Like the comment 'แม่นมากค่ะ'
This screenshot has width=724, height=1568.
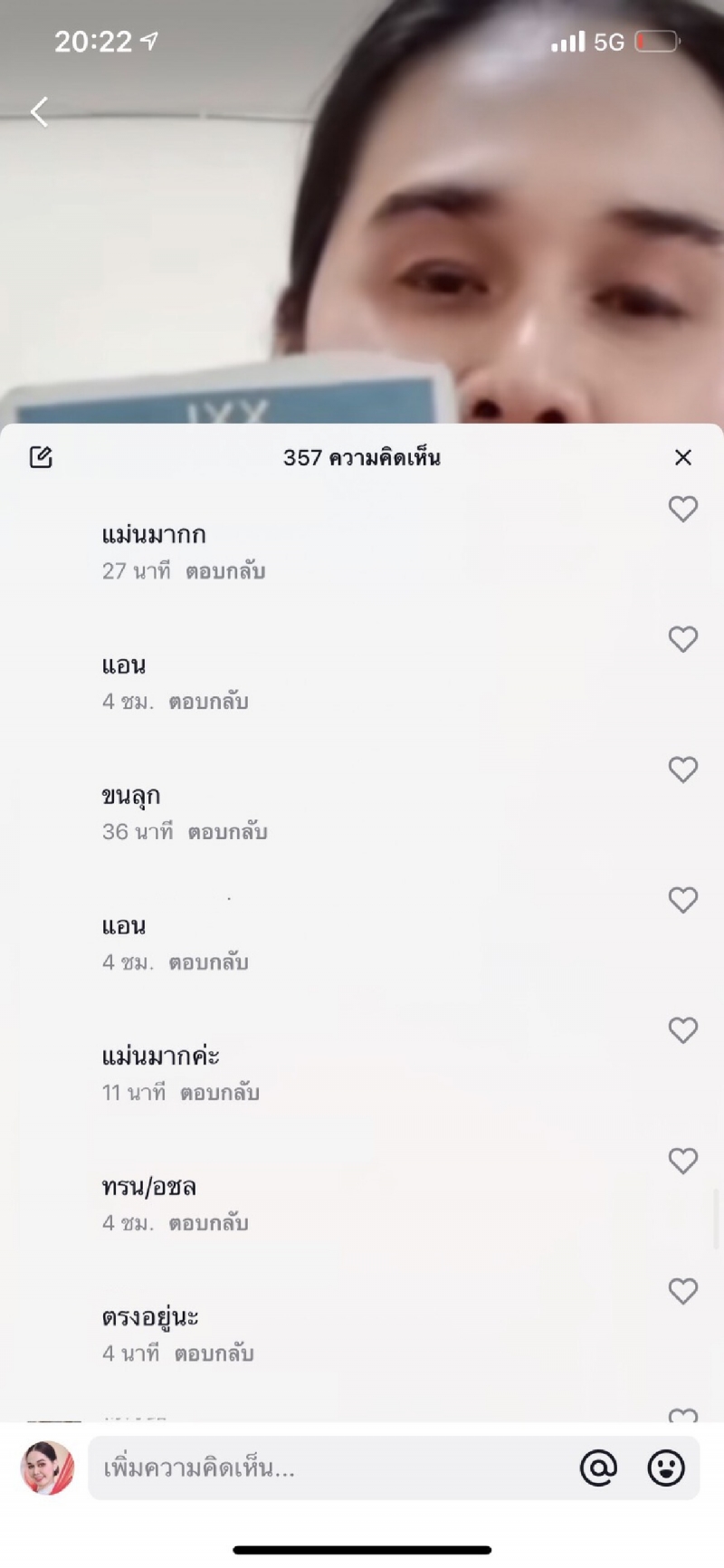pos(683,1030)
